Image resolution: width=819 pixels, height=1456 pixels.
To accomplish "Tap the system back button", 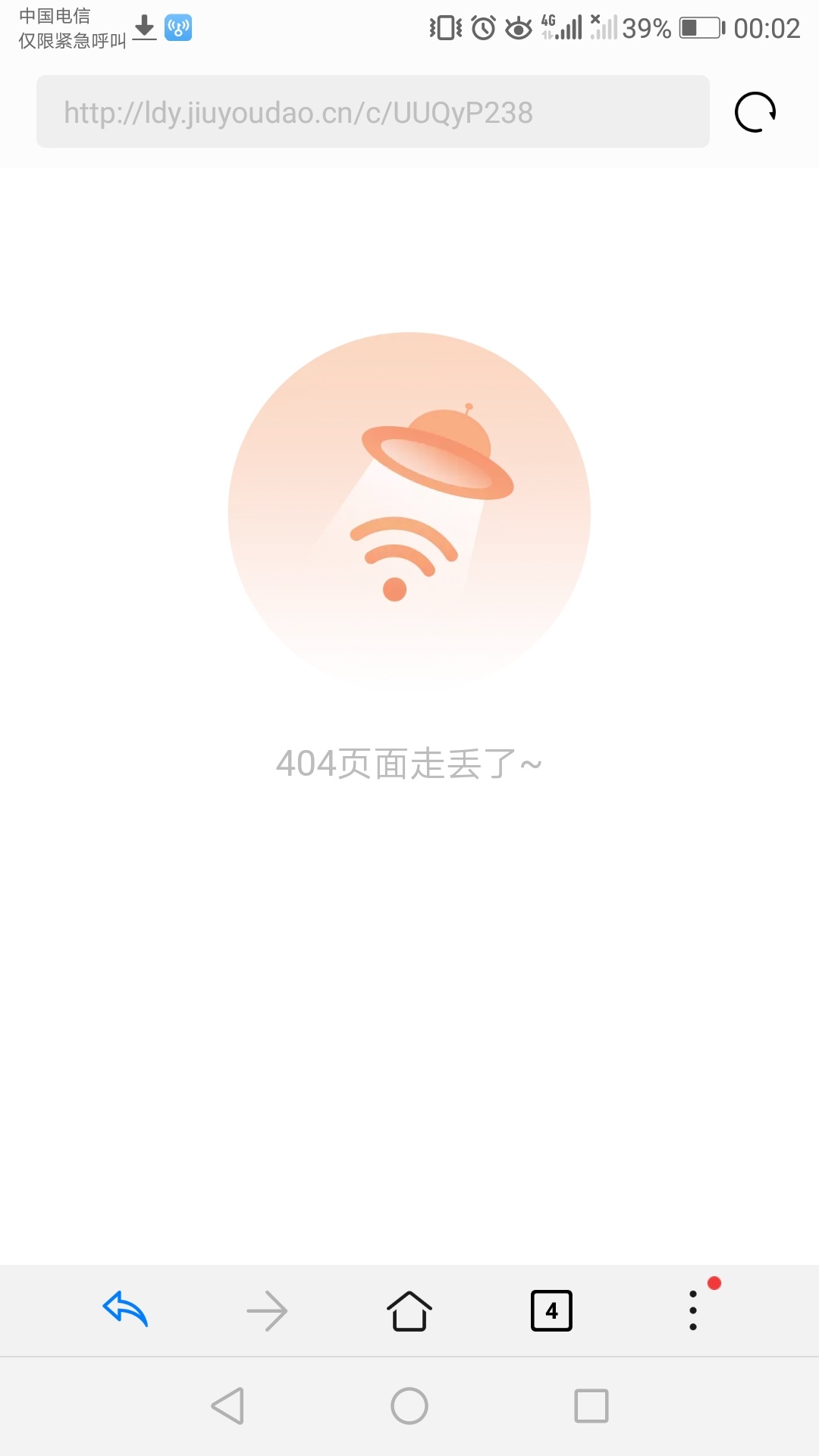I will (227, 1406).
